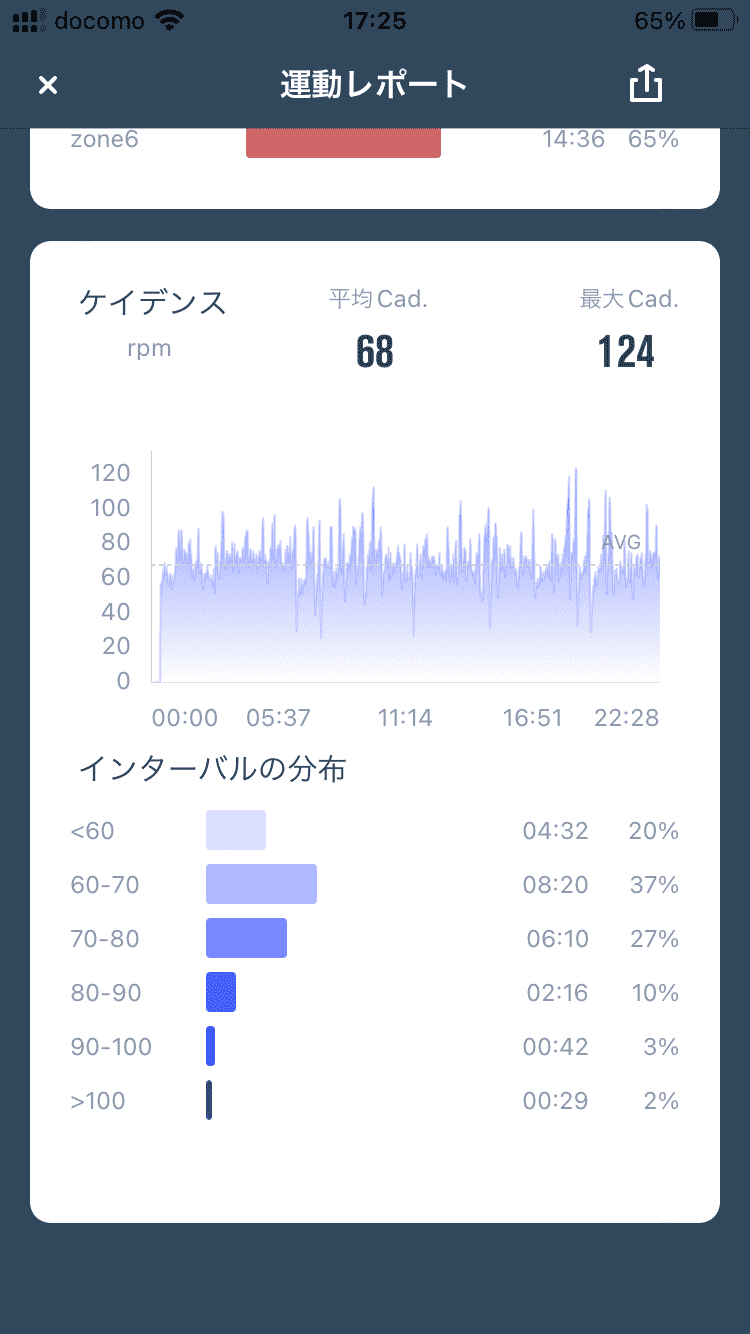
Task: Select the 運動レポート title tab
Action: coord(374,84)
